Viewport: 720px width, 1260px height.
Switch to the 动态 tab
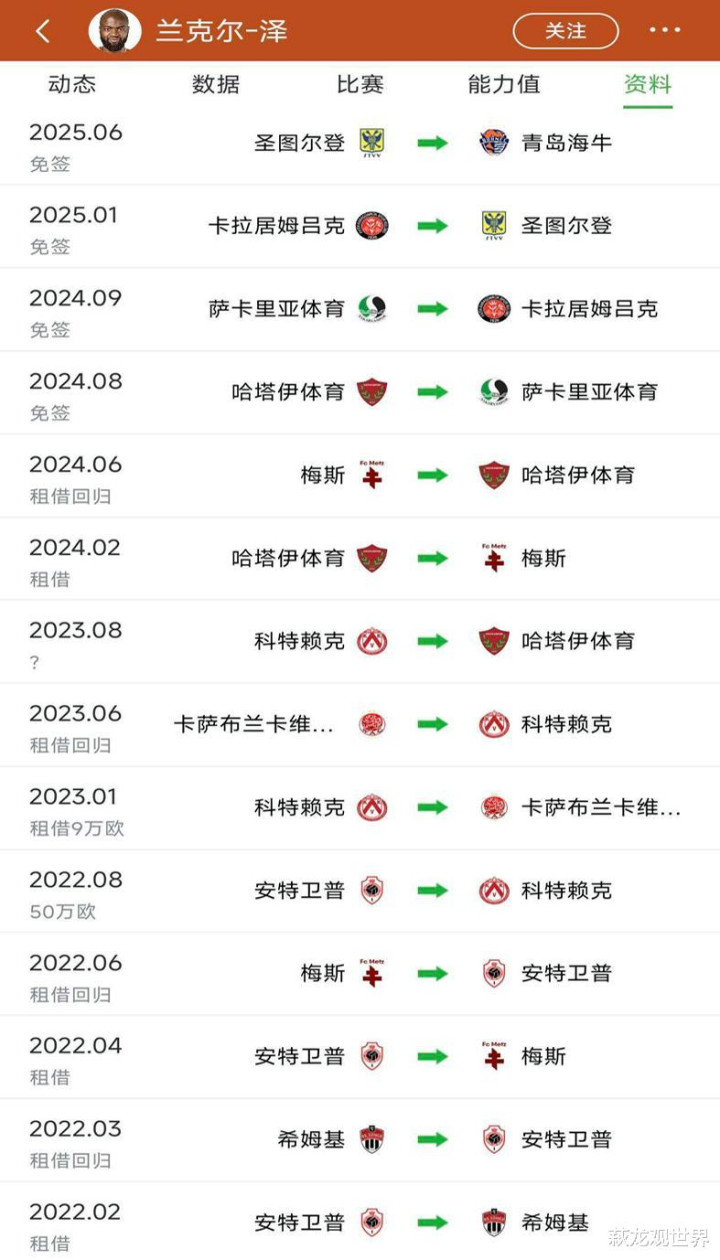[72, 85]
